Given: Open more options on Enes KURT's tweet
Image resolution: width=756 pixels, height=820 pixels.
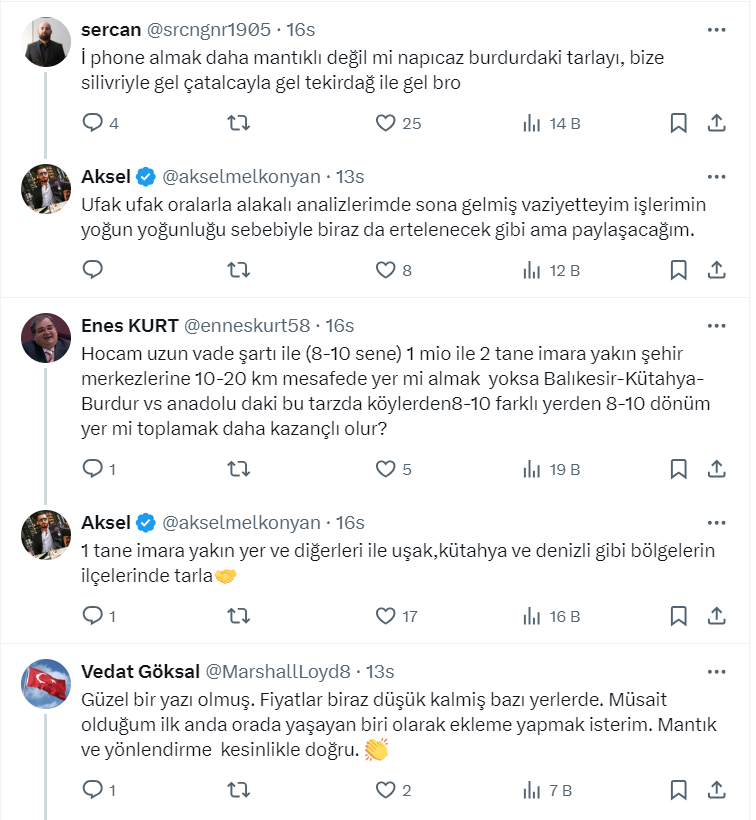Looking at the screenshot, I should point(716,326).
